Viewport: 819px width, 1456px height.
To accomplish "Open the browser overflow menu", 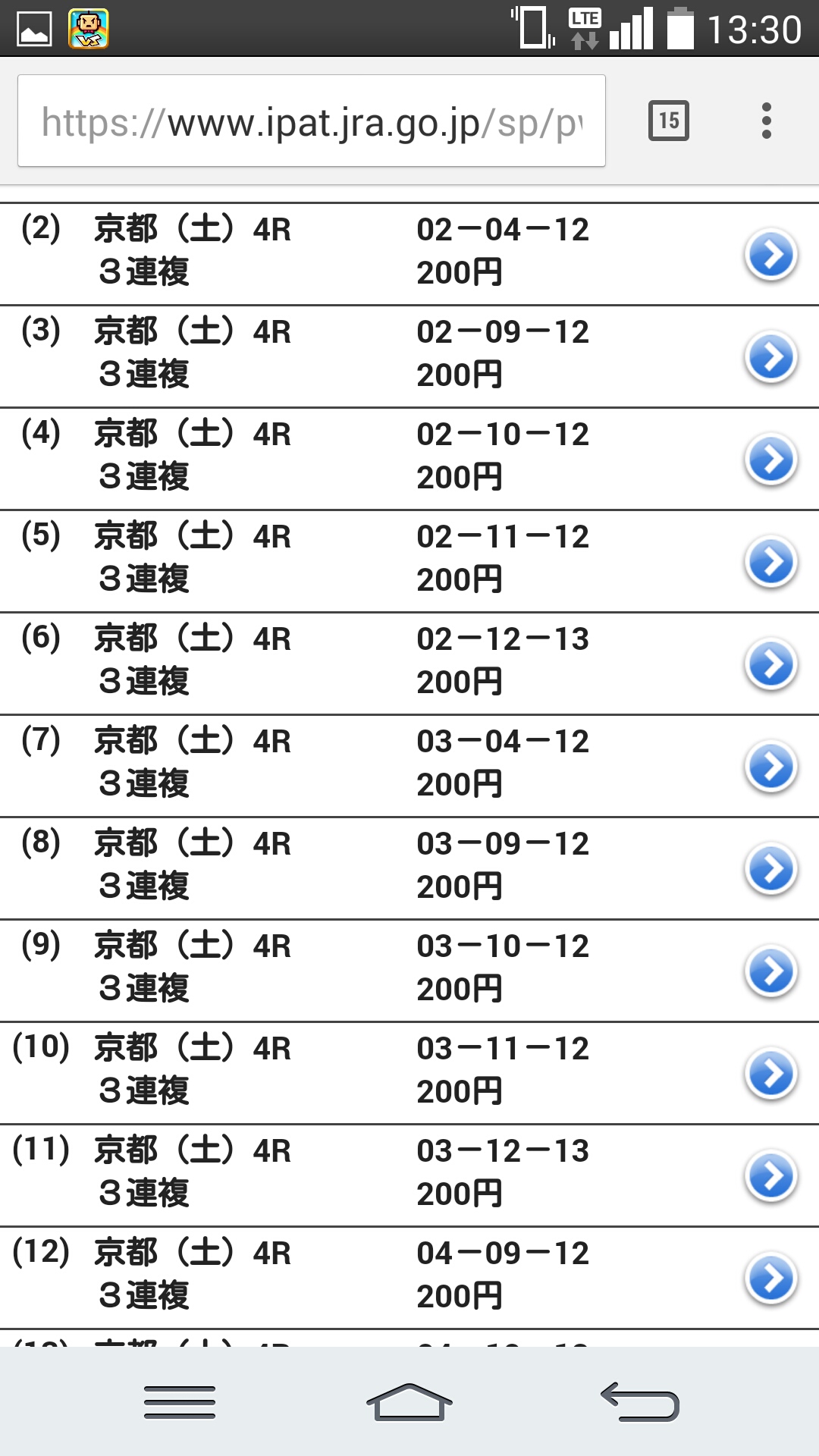I will pos(767,121).
